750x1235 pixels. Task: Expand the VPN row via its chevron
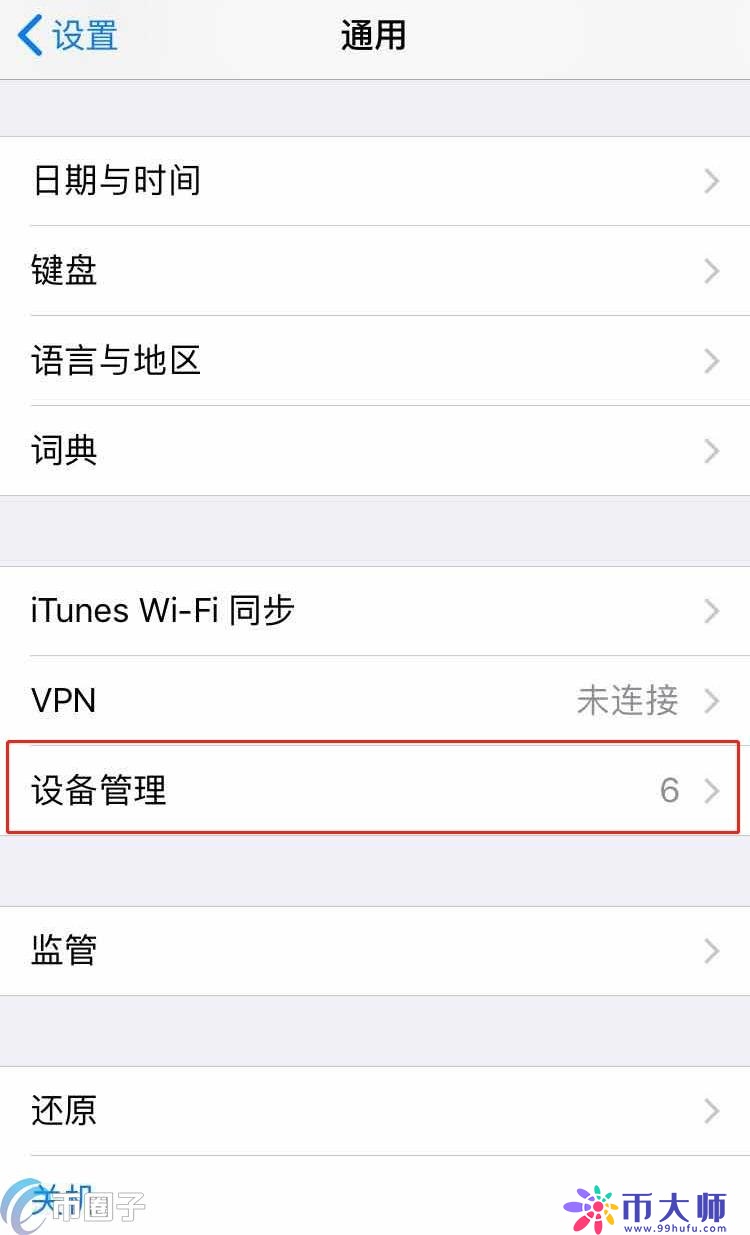(712, 700)
